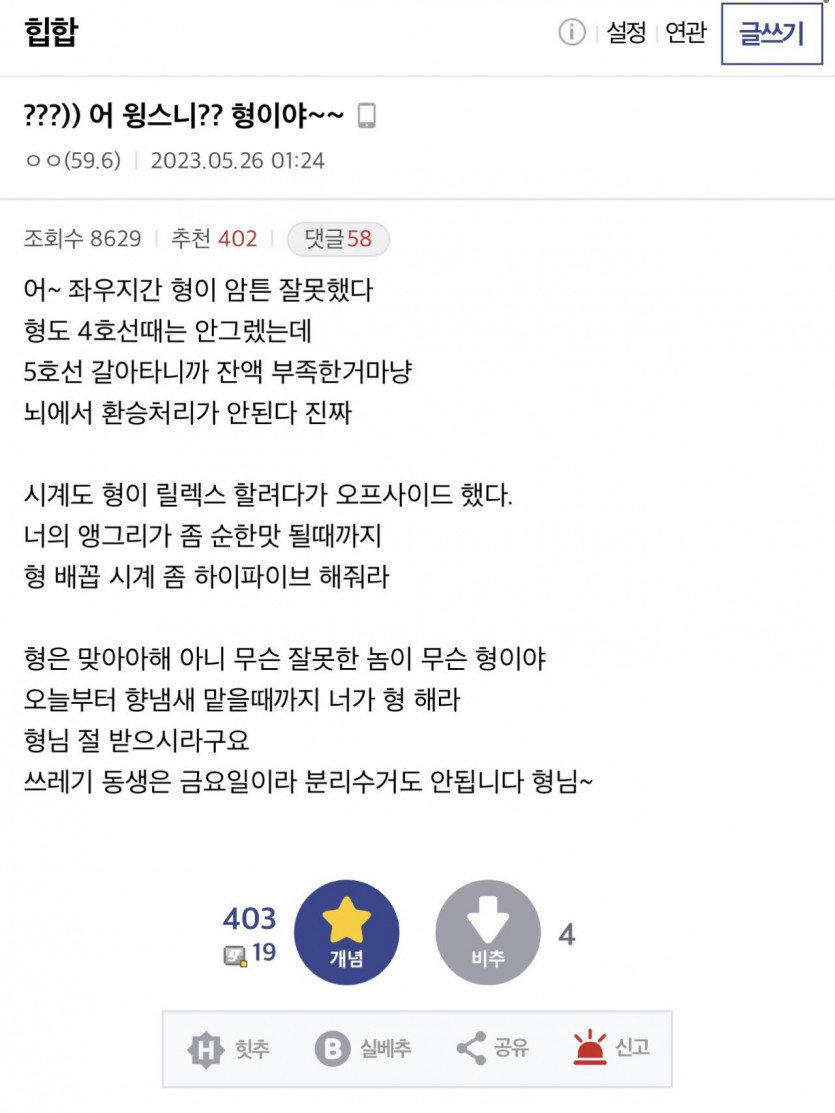Screen dimensions: 835x1113
Task: Upvote the post with 개념 star
Action: click(x=347, y=933)
